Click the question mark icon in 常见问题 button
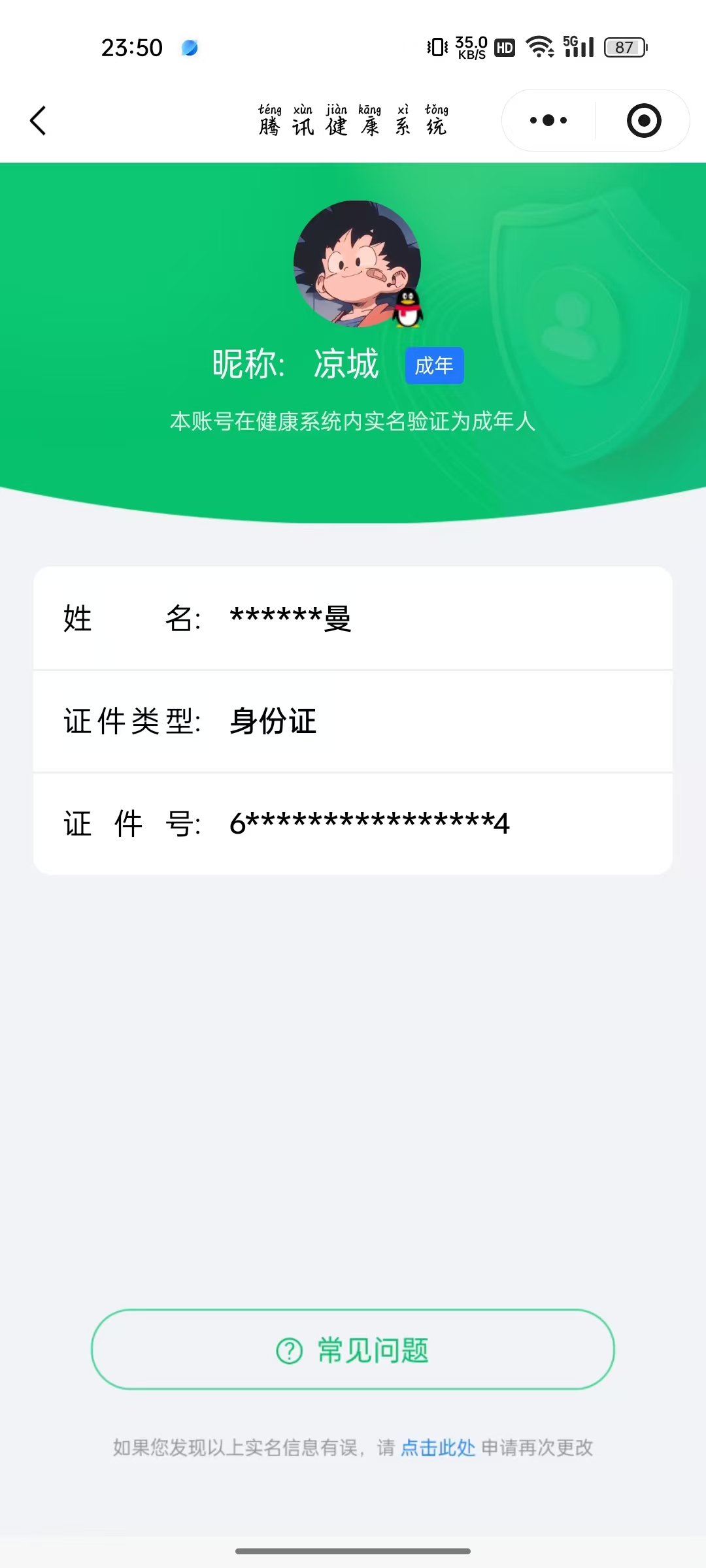Screen dimensions: 706x1568 290,1352
